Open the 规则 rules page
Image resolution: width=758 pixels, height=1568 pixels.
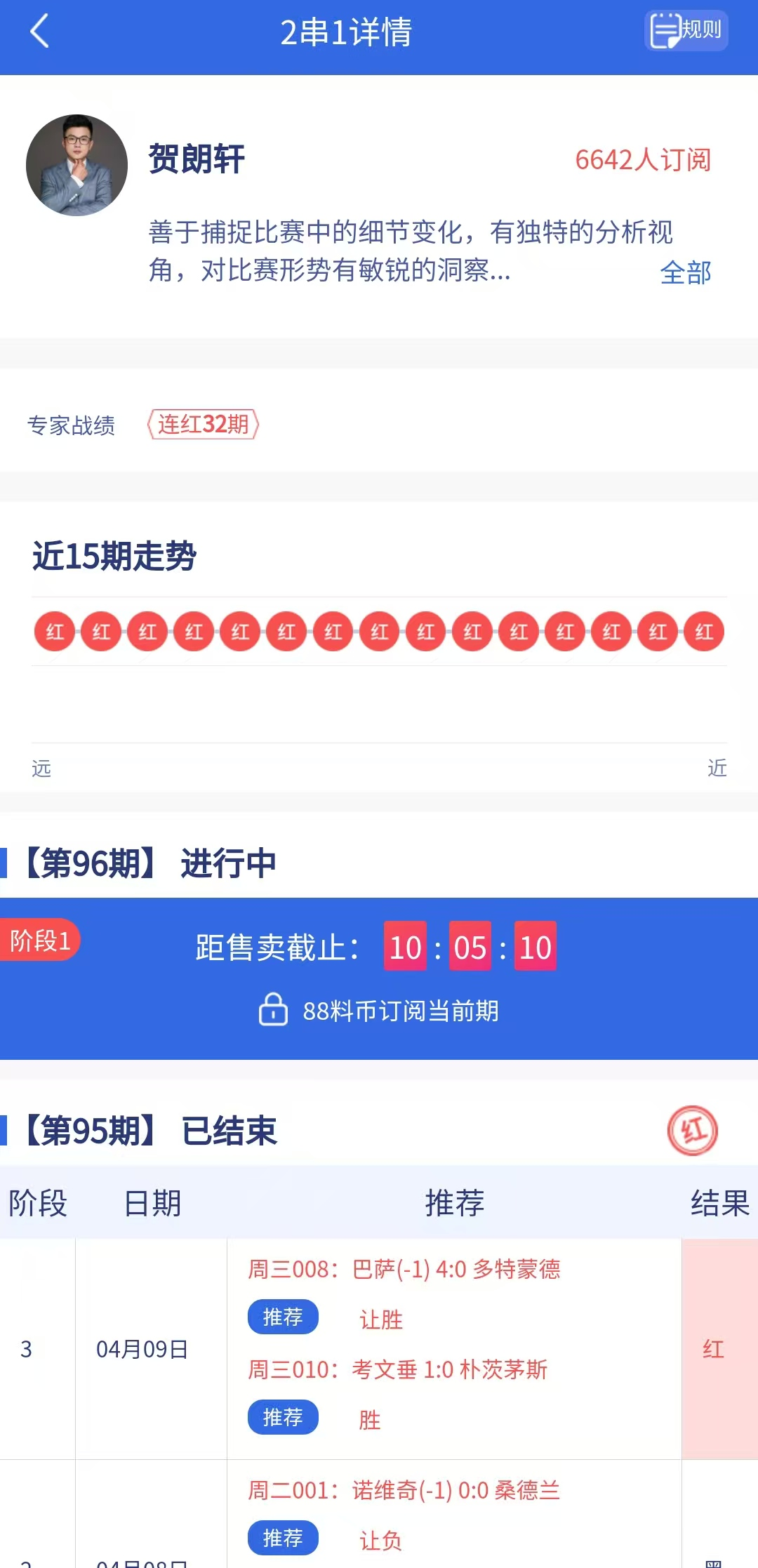[x=686, y=31]
